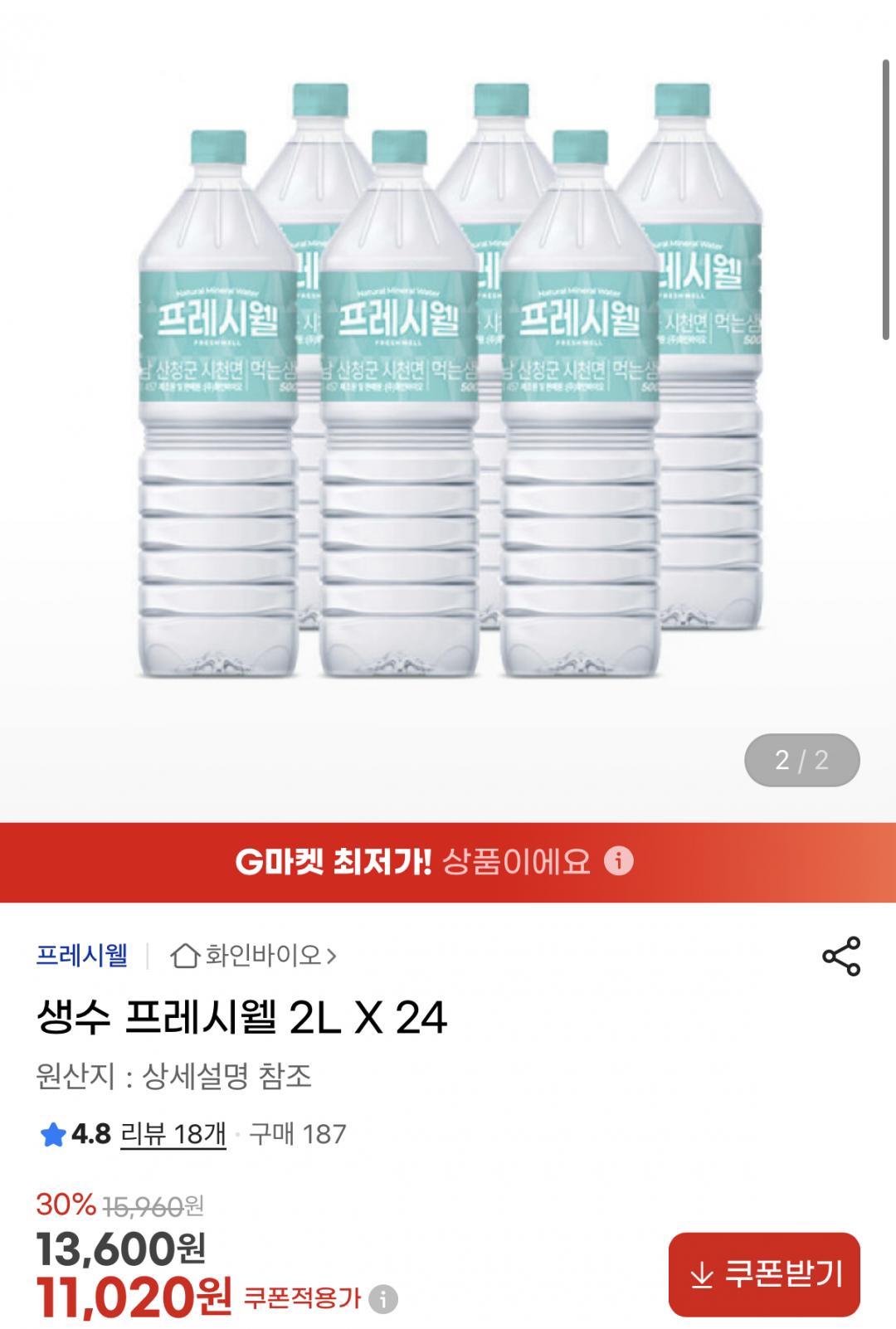Open the product image of water bottles

tap(448, 382)
